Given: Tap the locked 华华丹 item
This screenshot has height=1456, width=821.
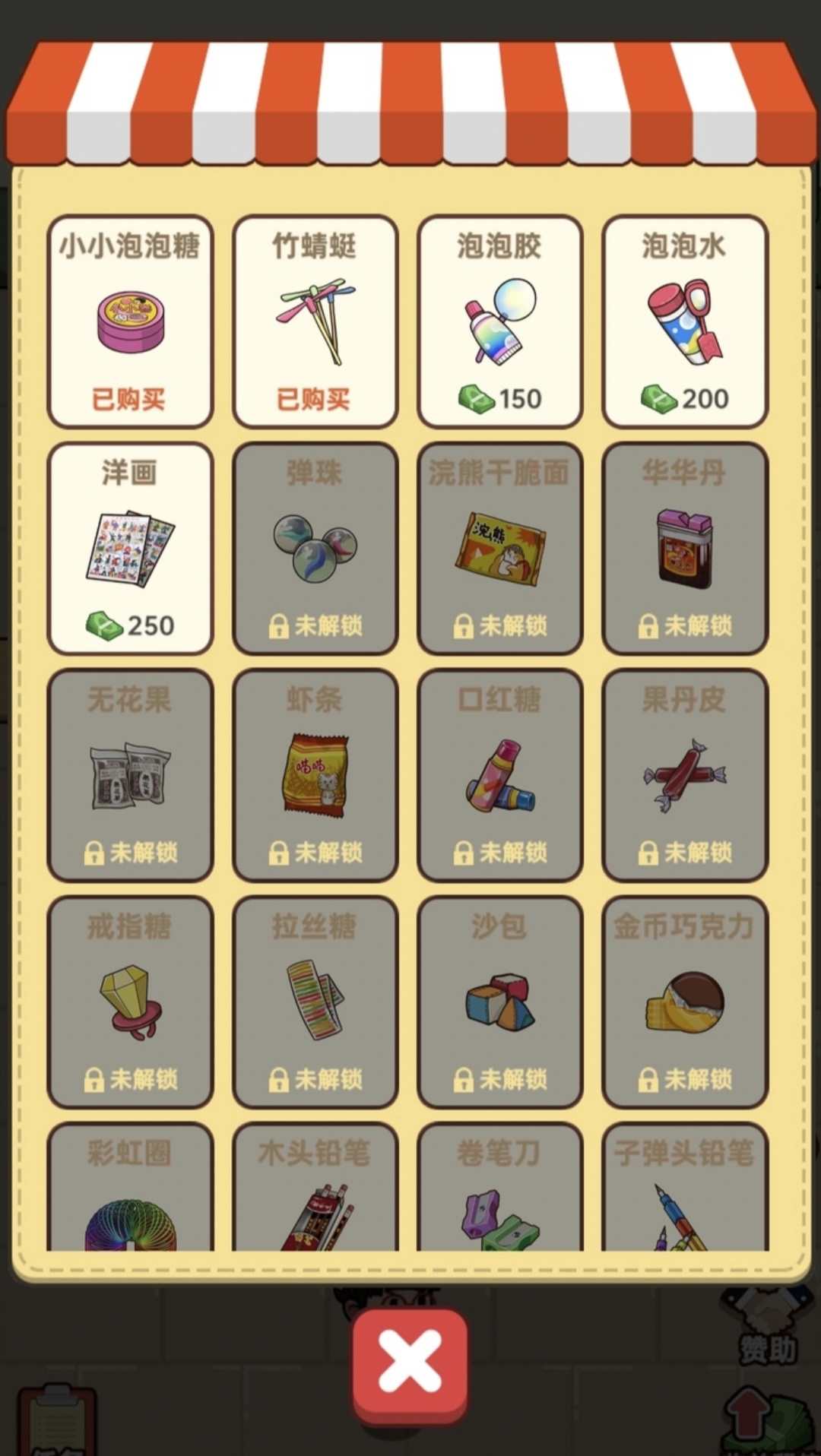Looking at the screenshot, I should point(684,548).
